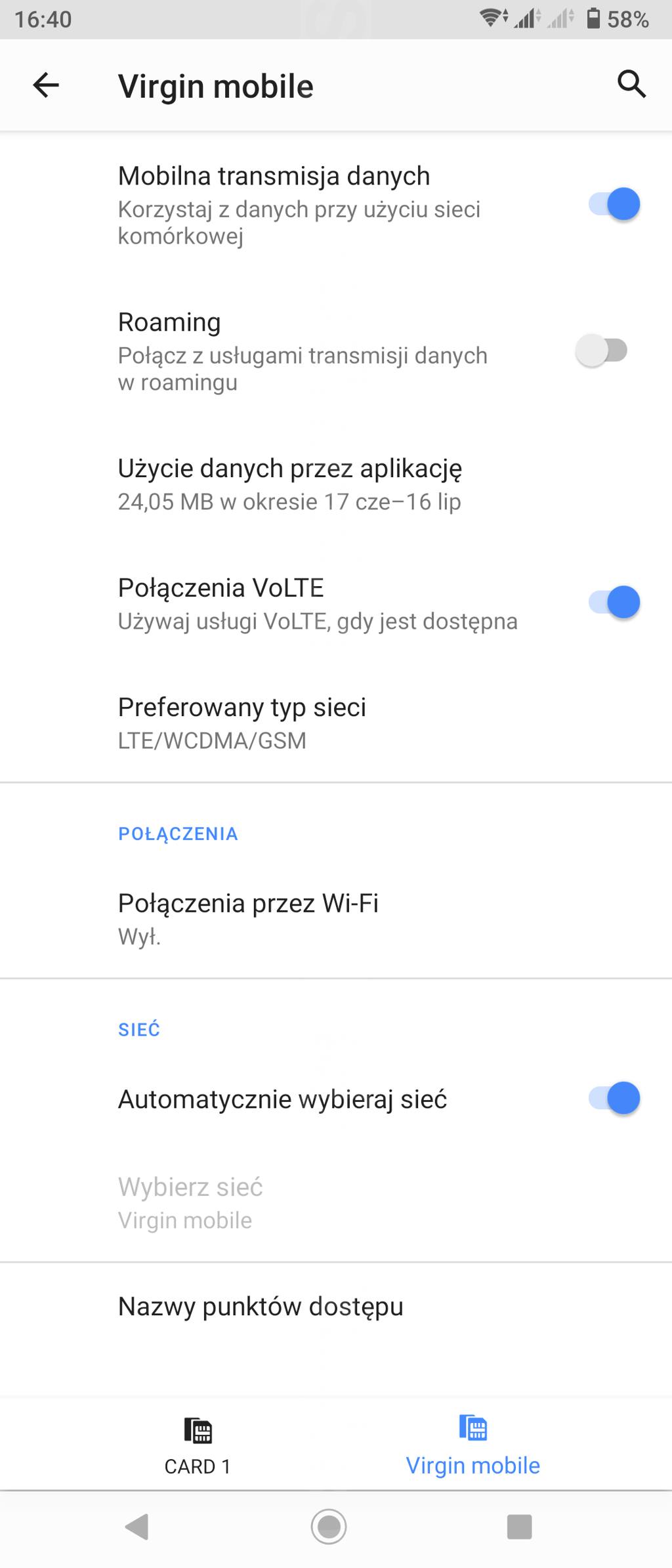Open Nazwy punktów dostępu
672x1568 pixels.
point(261,1307)
